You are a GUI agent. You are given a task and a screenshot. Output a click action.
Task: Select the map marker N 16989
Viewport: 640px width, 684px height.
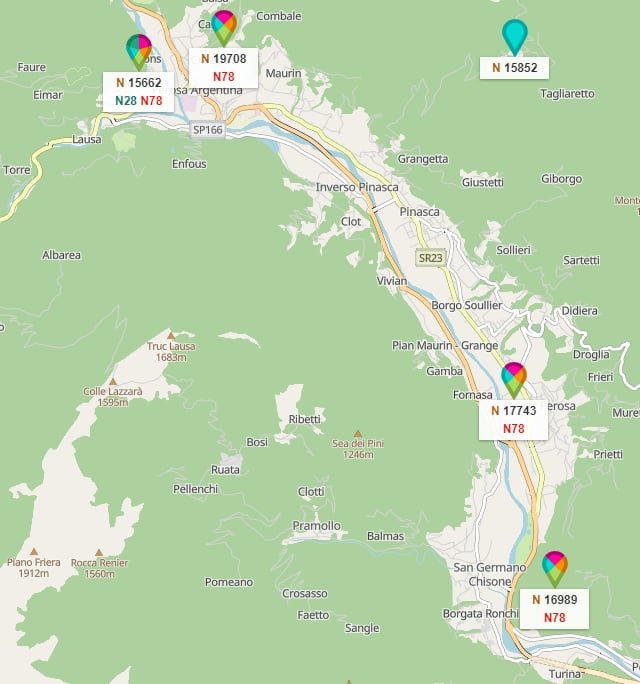[554, 567]
